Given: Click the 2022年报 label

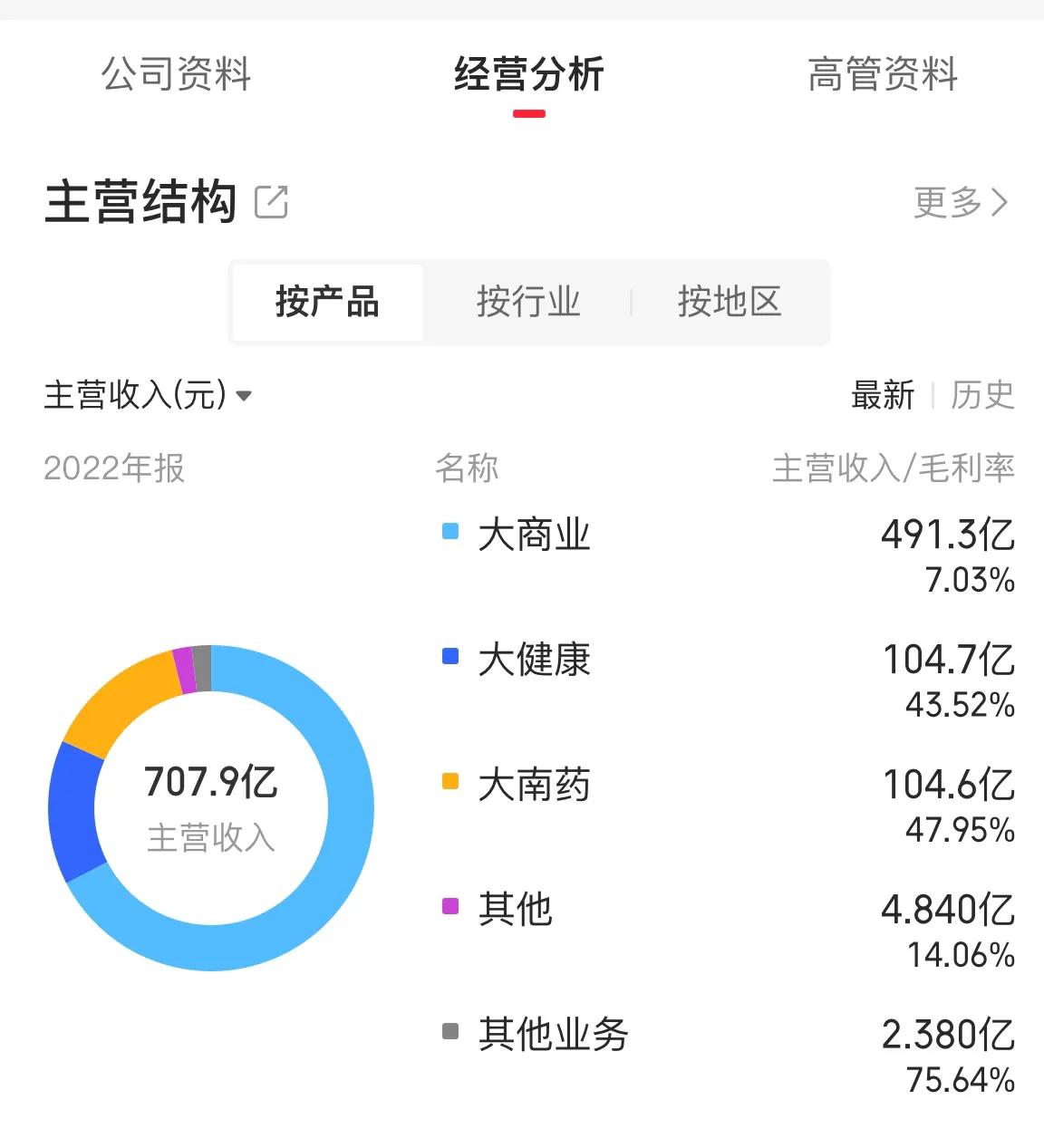Looking at the screenshot, I should click(x=114, y=468).
